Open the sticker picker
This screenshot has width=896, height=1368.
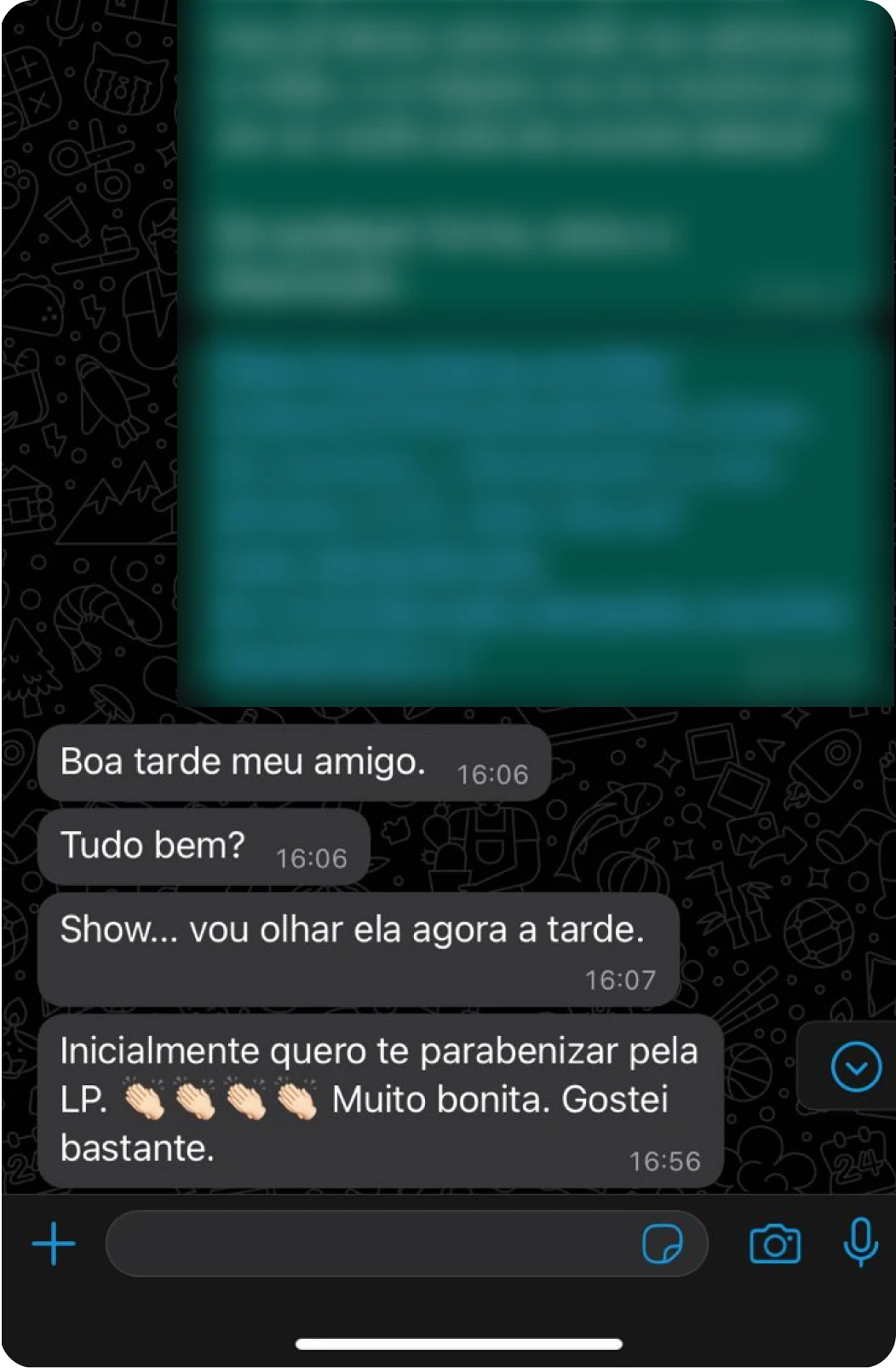tap(662, 1244)
